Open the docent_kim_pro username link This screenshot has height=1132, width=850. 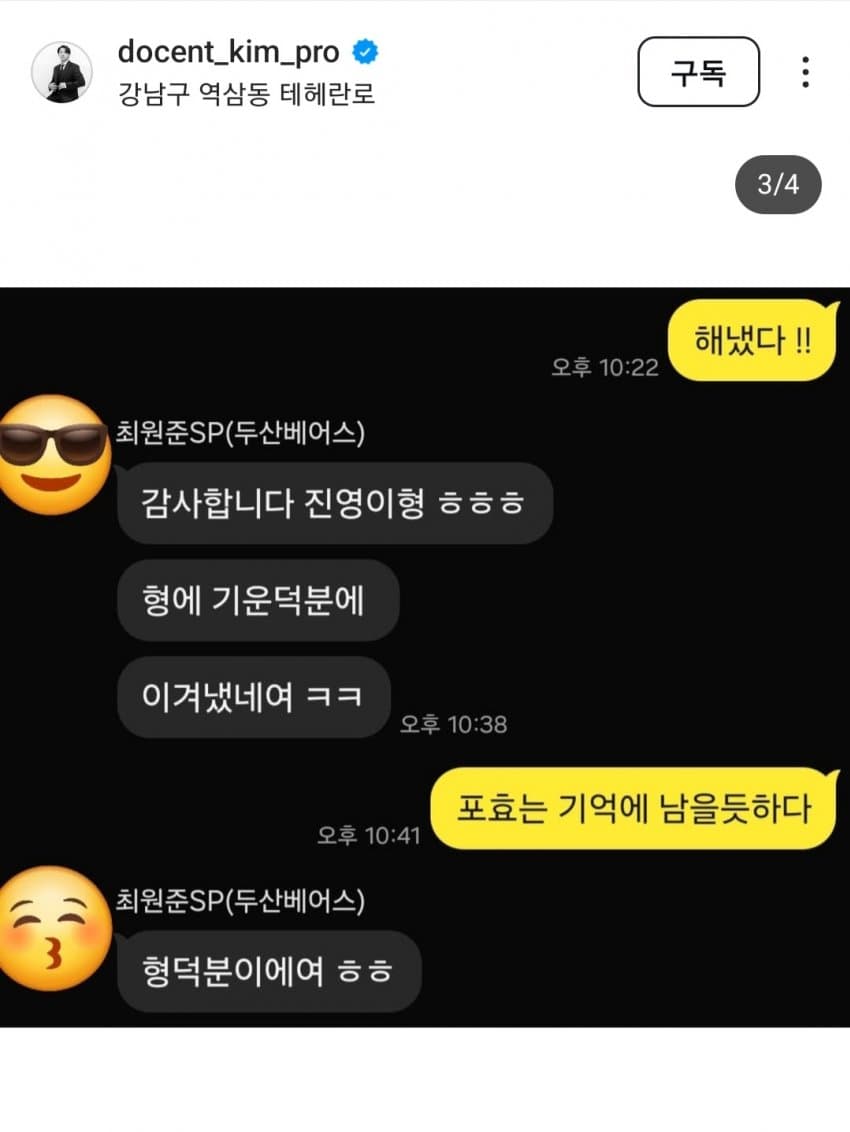click(x=228, y=51)
